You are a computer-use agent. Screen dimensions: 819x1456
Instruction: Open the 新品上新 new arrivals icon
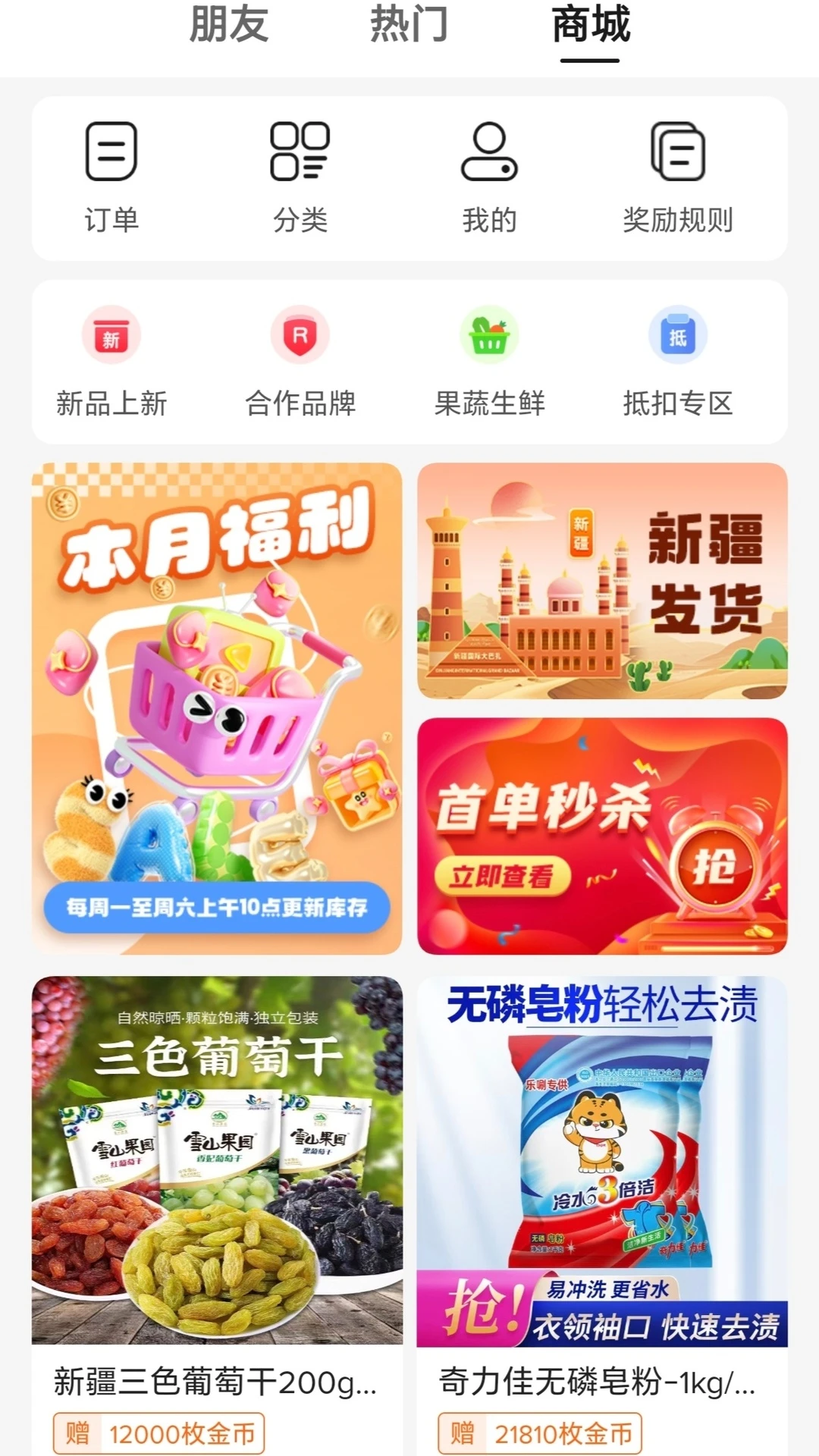tap(111, 356)
